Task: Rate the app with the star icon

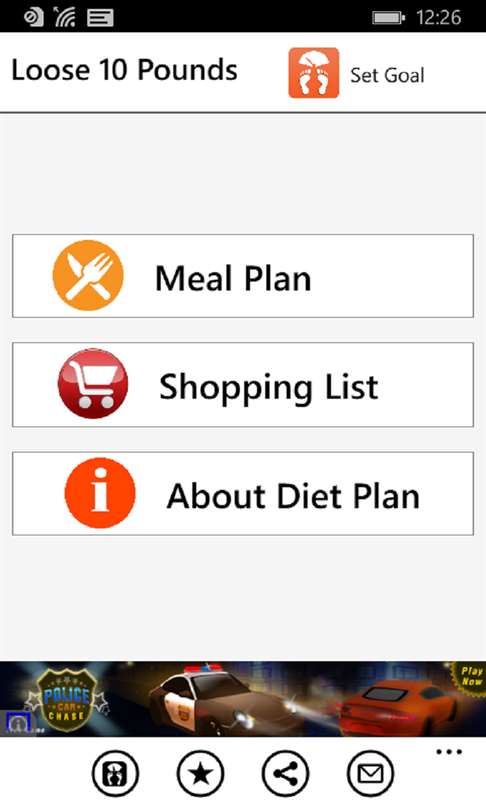Action: (200, 773)
